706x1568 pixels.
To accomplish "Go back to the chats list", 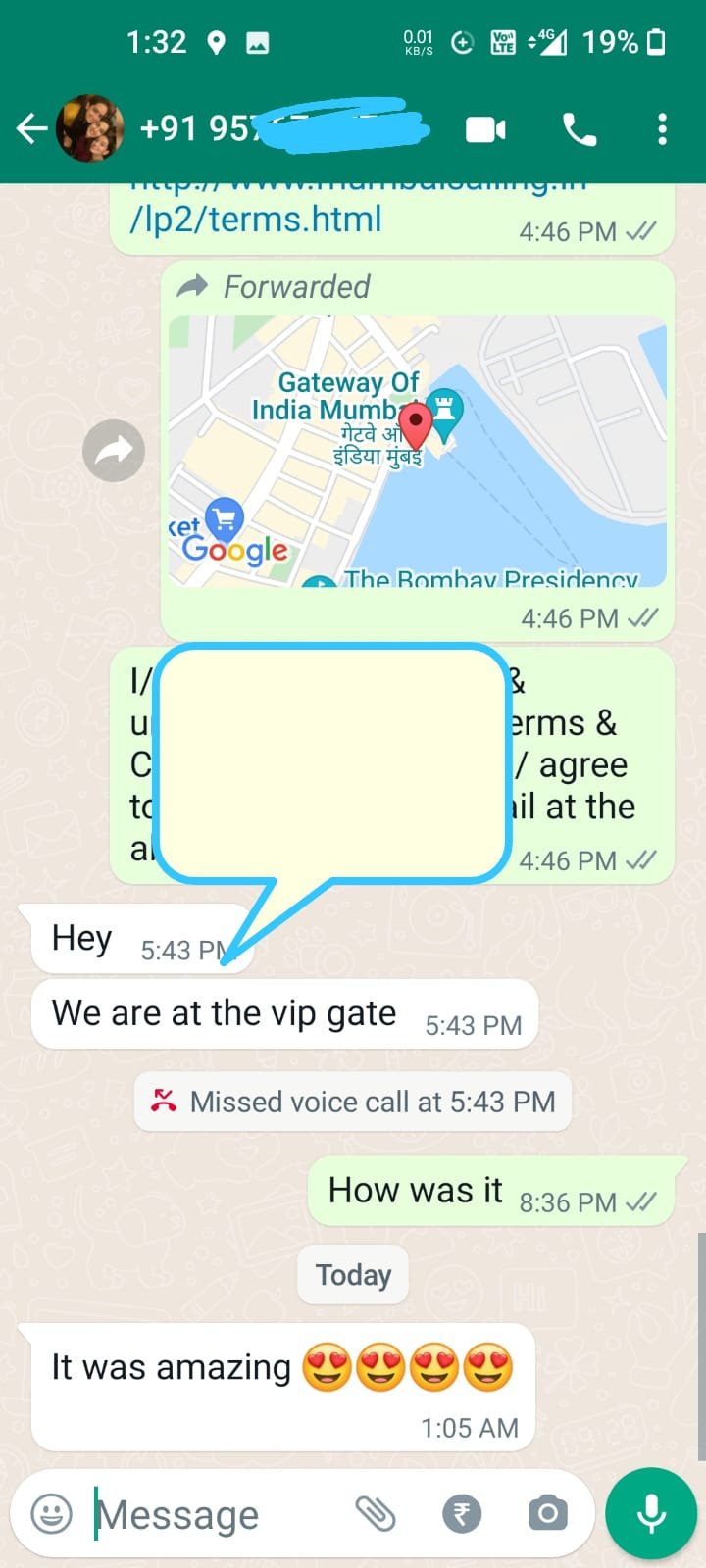I will pos(31,128).
